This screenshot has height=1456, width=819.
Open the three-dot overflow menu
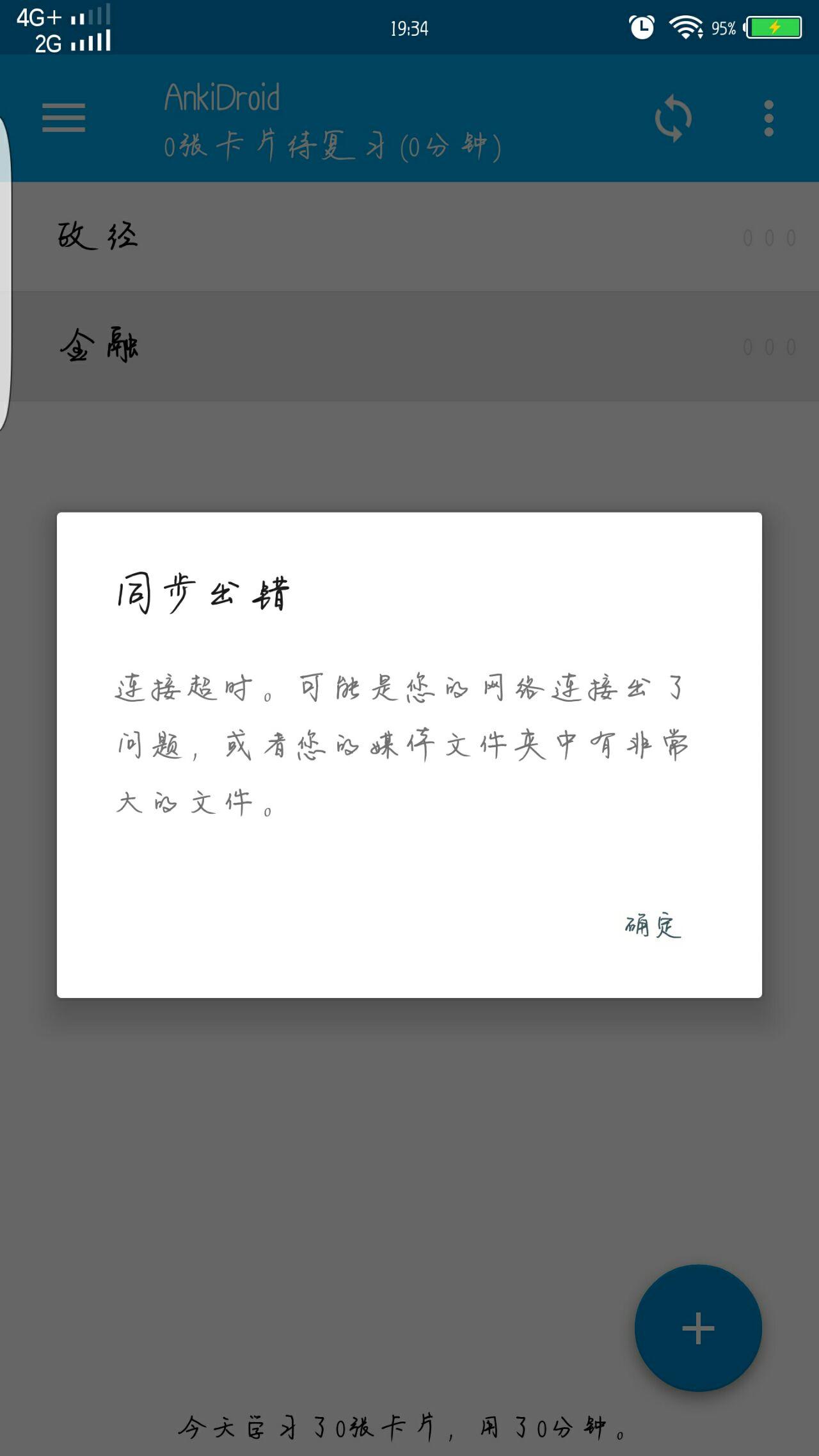[x=768, y=118]
